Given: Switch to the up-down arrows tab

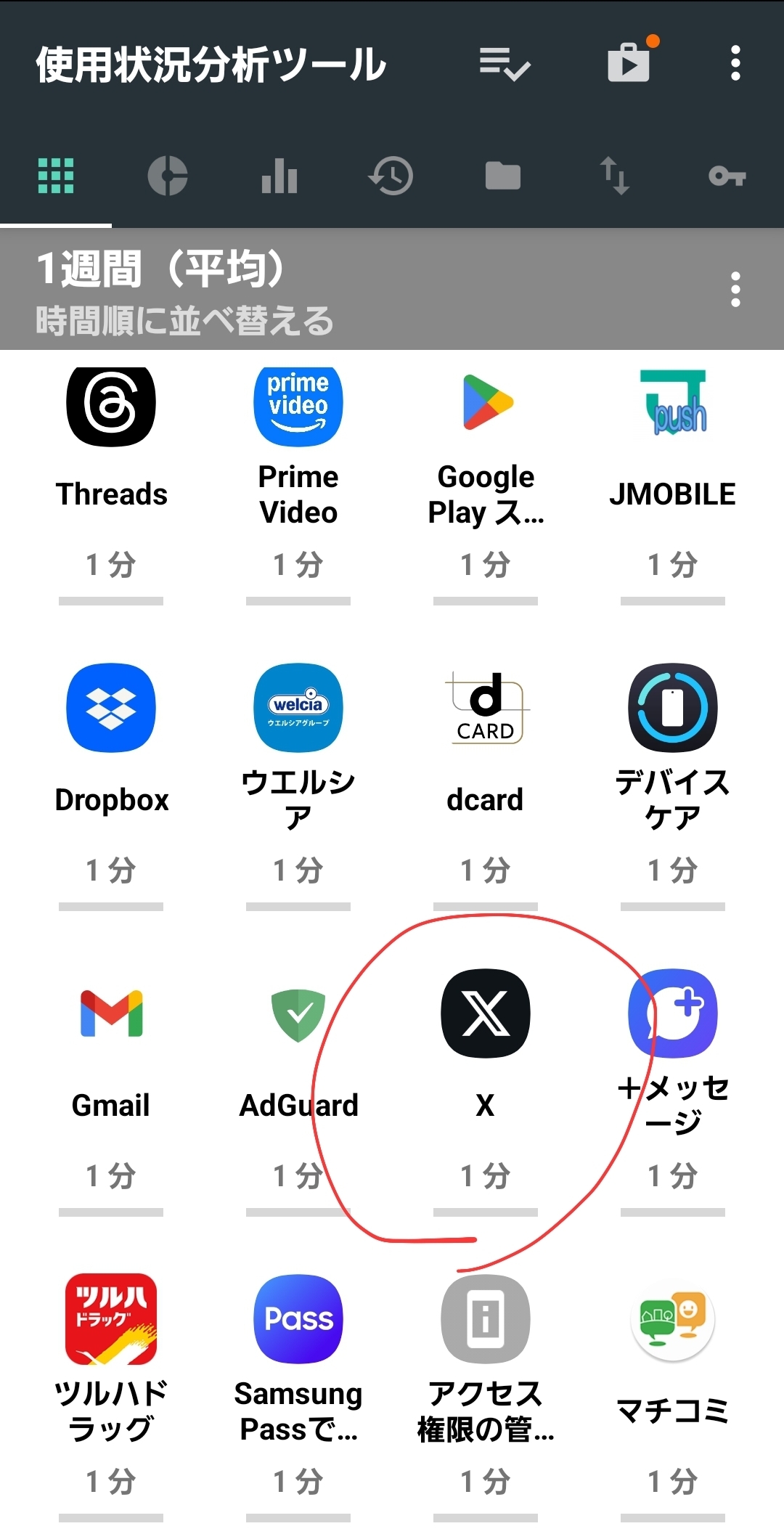Looking at the screenshot, I should [x=614, y=176].
